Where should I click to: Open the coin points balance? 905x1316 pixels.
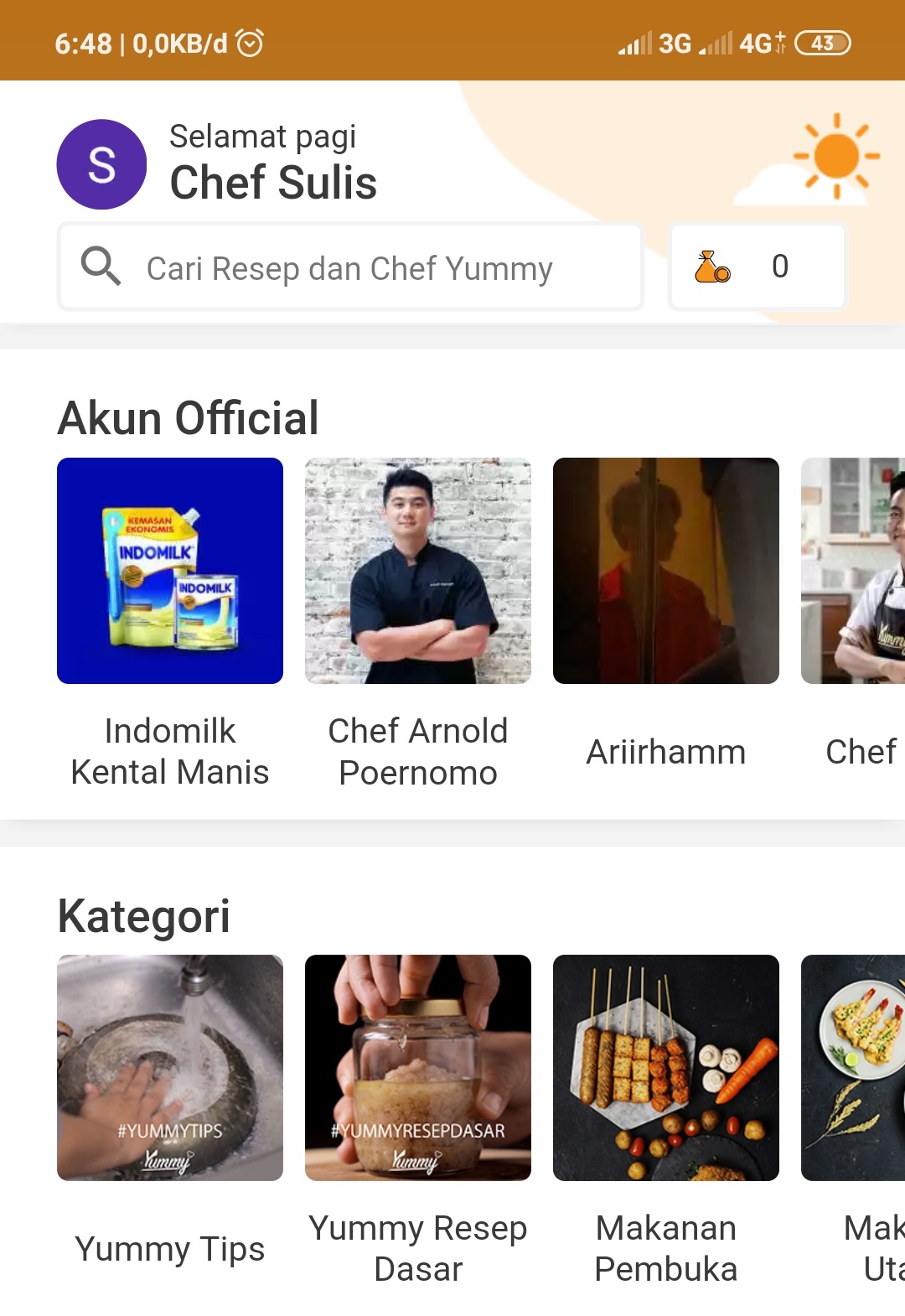[x=757, y=267]
